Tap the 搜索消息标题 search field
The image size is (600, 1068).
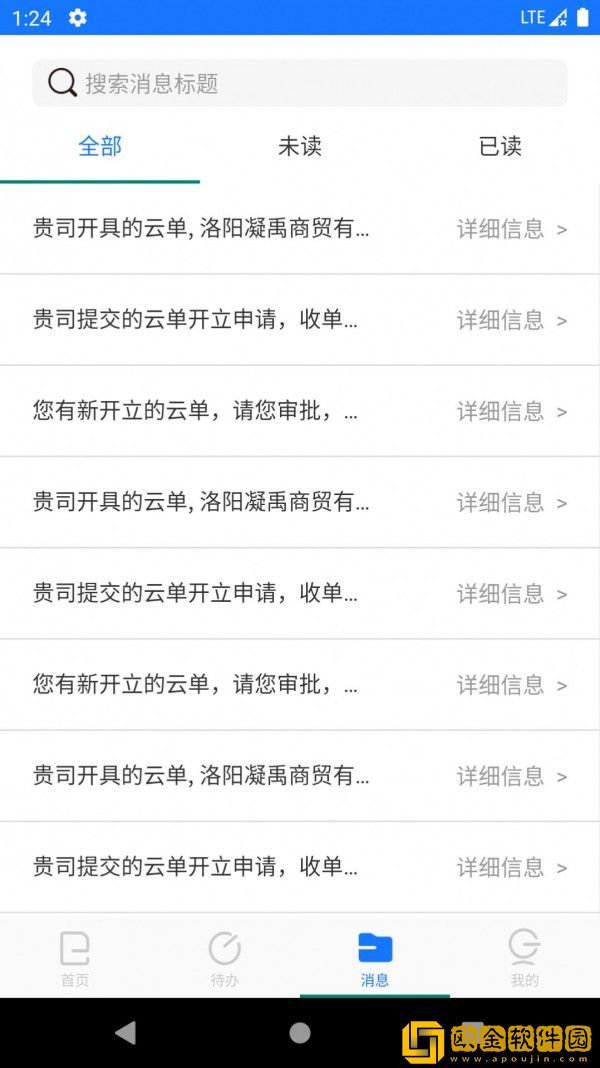pyautogui.click(x=300, y=83)
